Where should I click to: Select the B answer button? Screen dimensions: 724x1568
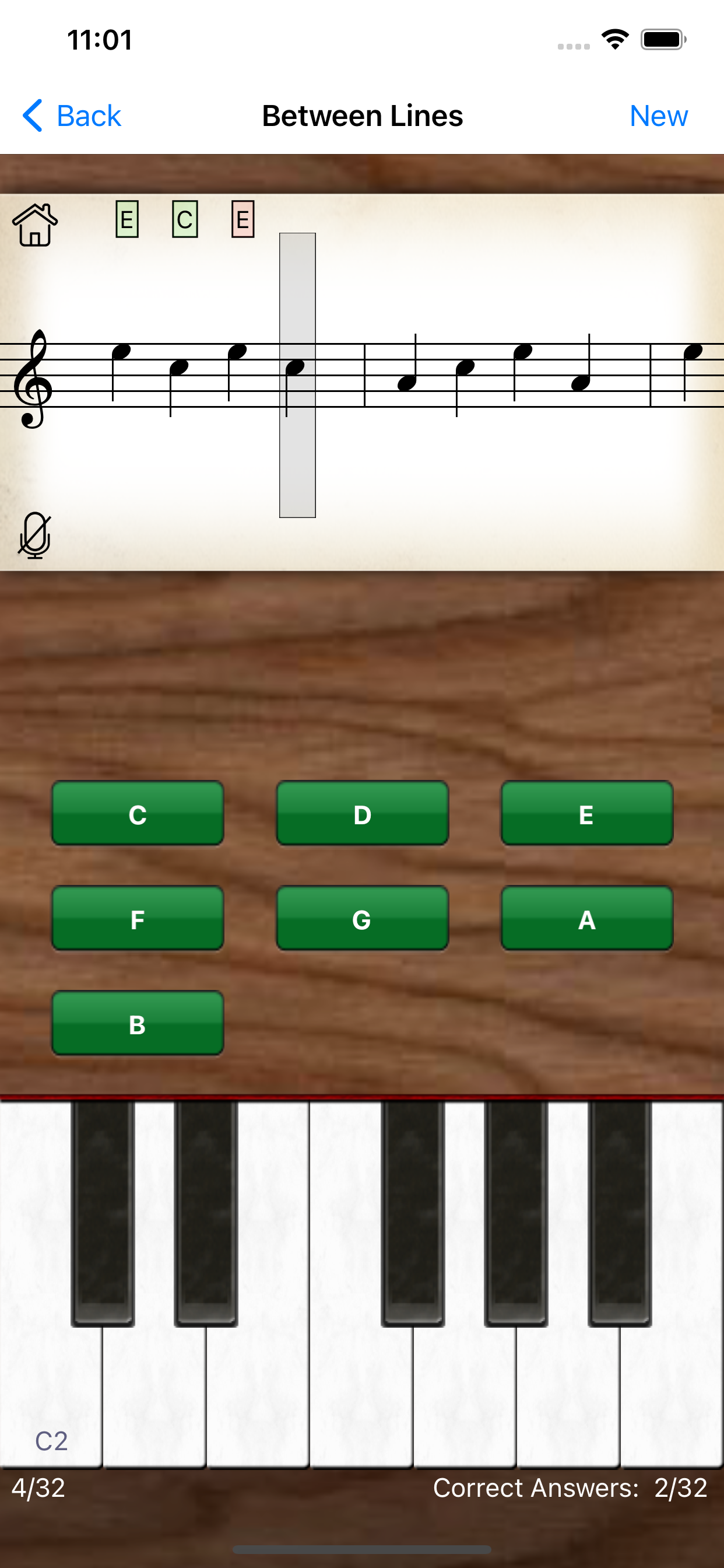[x=138, y=1025]
